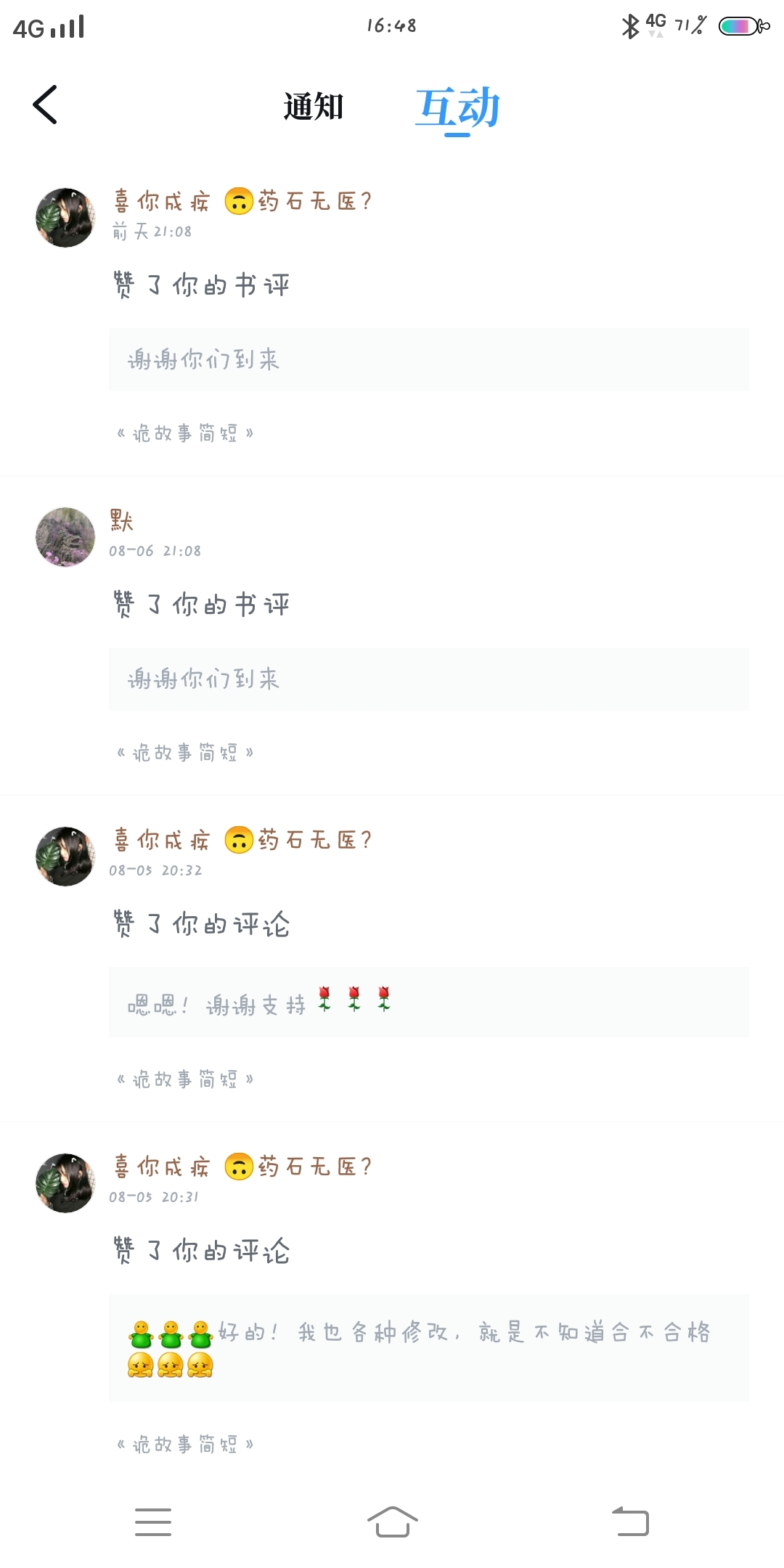Open 默's profile avatar
This screenshot has width=784, height=1568.
pos(65,537)
